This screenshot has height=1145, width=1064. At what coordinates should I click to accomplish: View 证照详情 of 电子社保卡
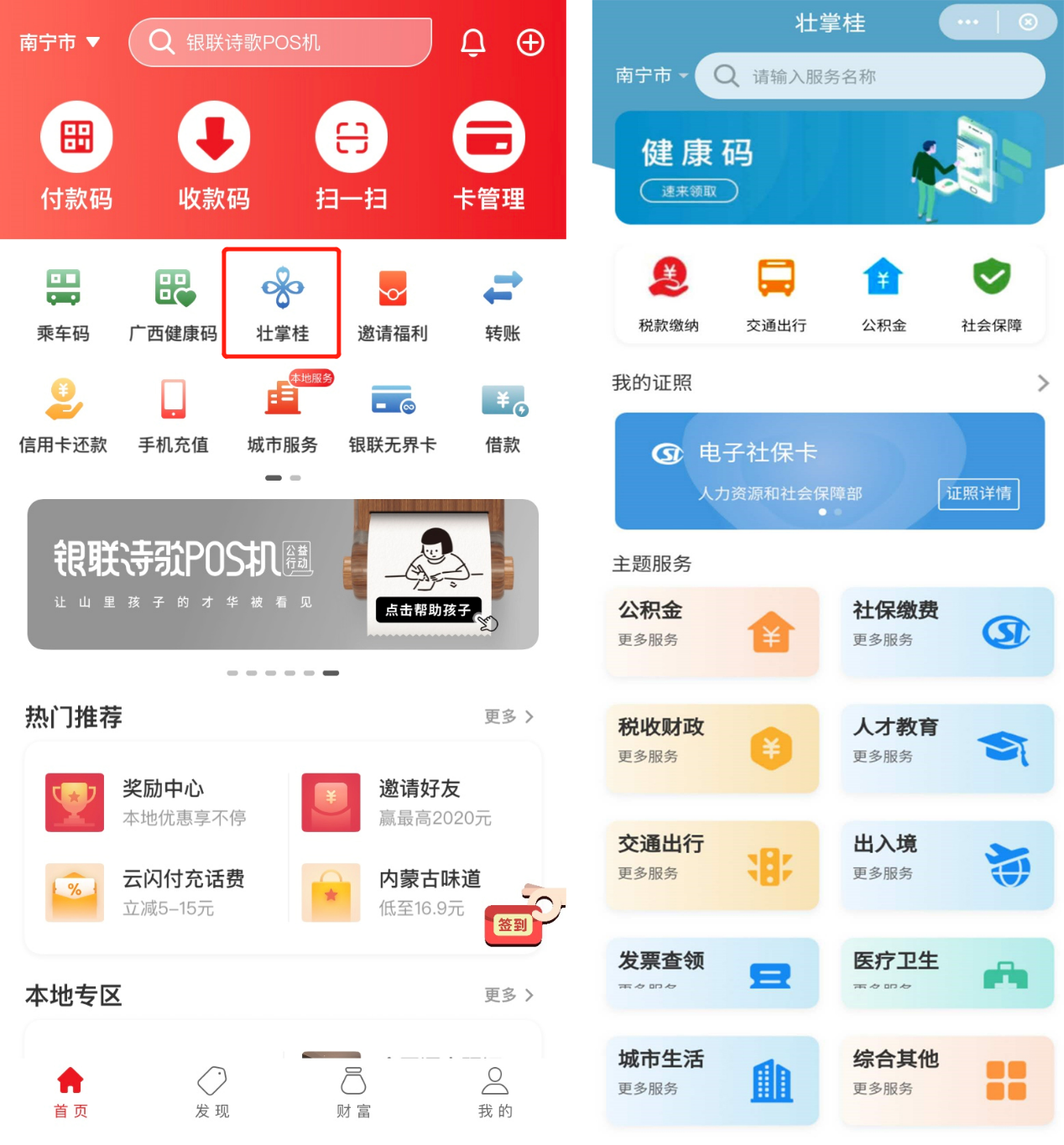click(x=978, y=493)
